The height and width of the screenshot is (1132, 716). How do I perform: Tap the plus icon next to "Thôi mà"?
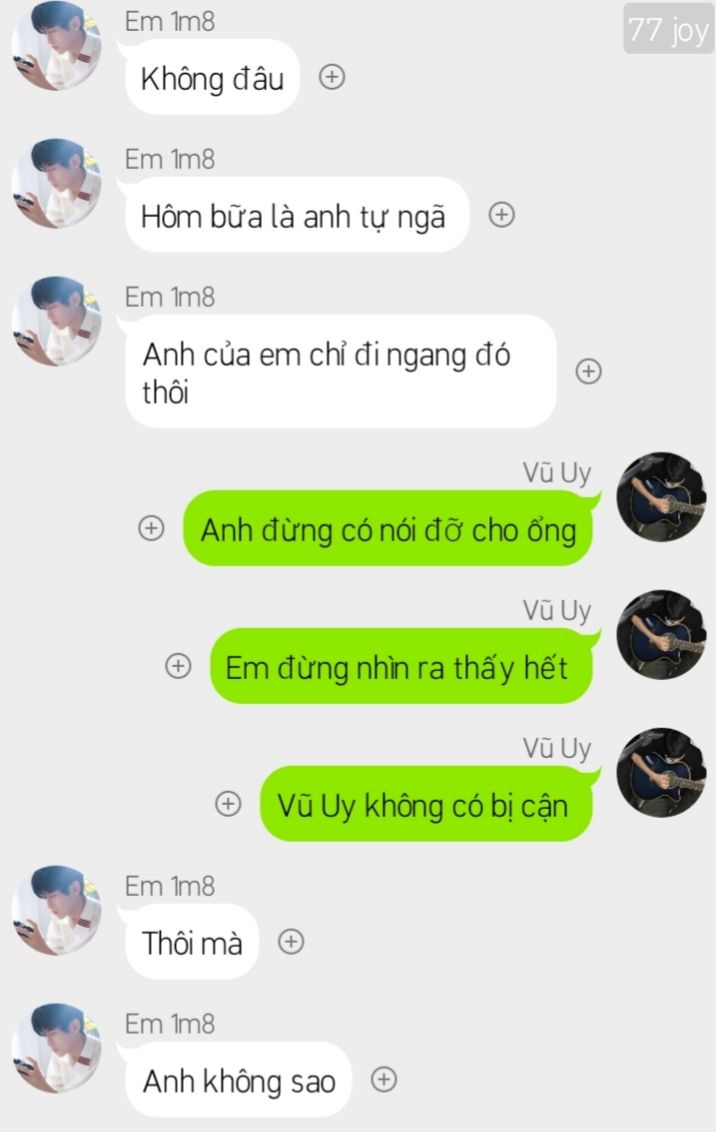290,941
